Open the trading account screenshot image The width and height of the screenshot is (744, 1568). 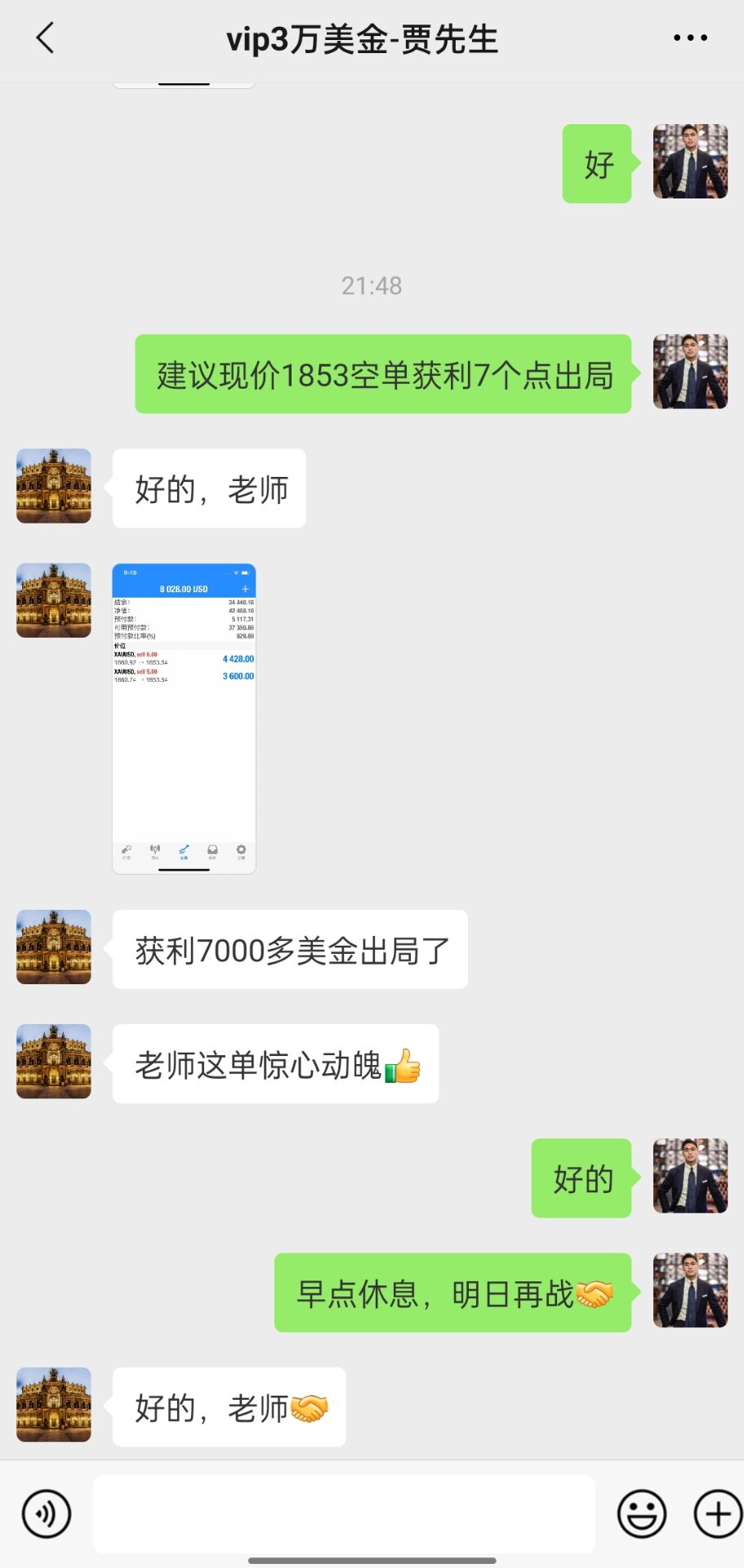point(184,718)
